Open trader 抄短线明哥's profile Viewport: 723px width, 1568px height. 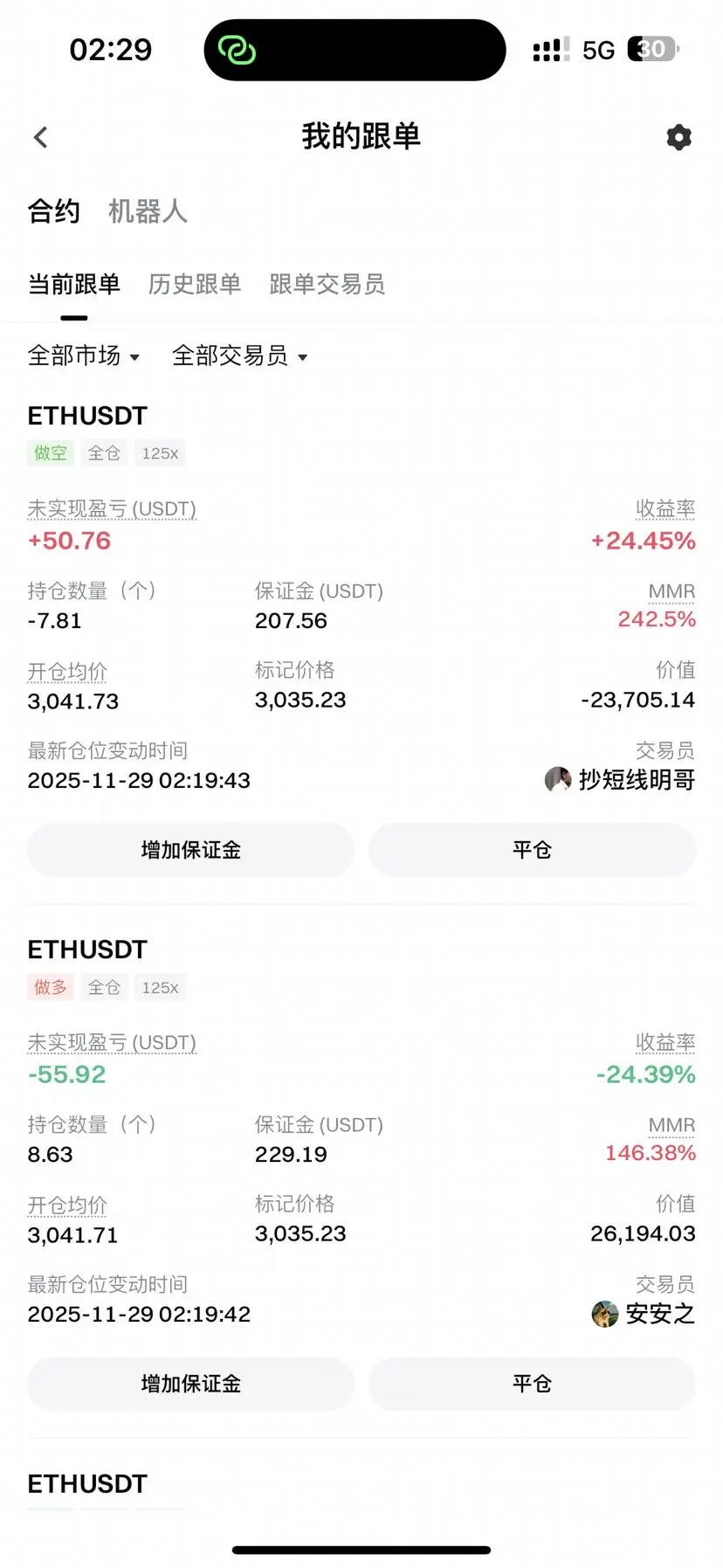621,779
